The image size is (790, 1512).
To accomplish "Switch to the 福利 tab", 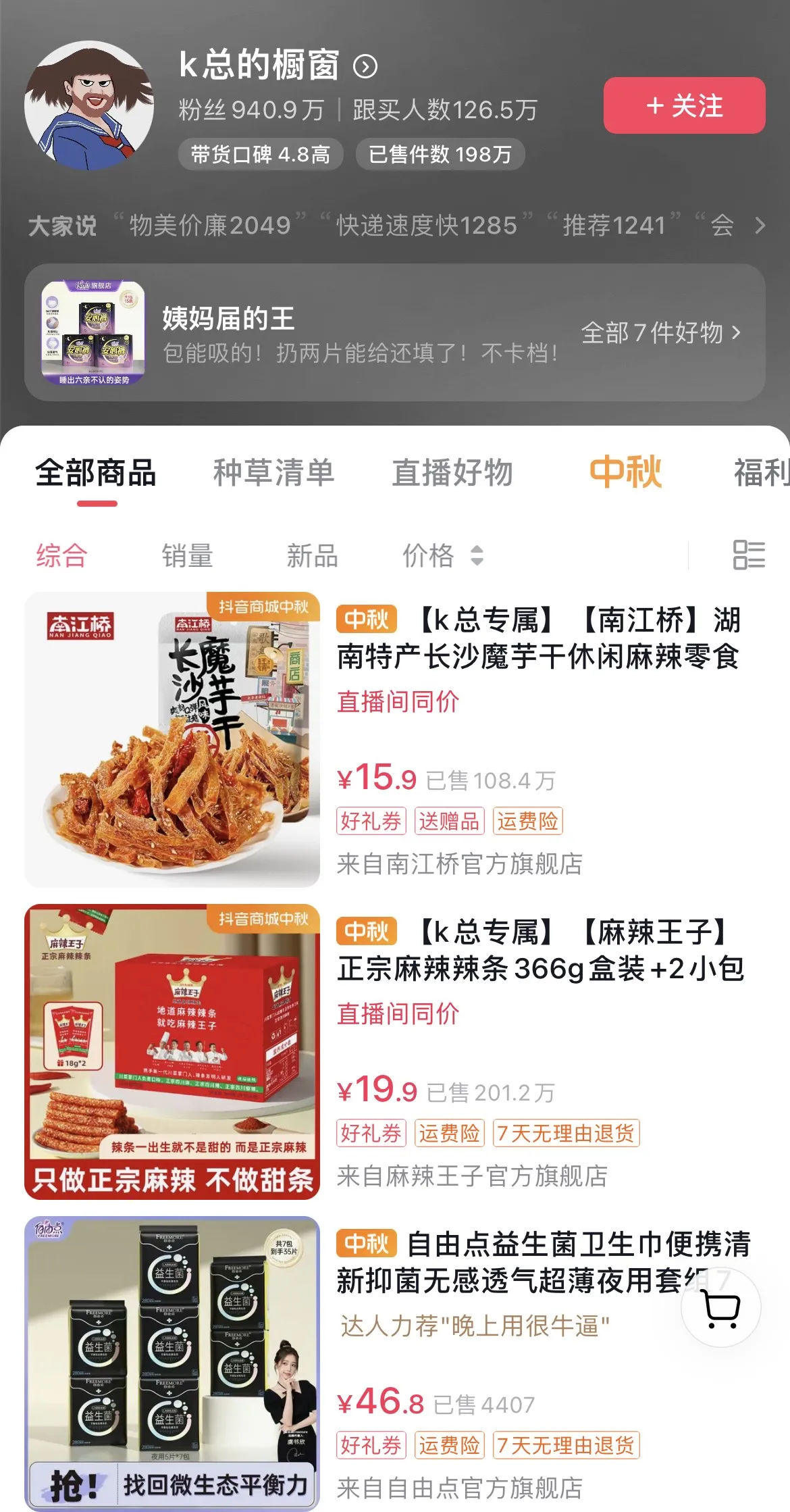I will (x=760, y=473).
